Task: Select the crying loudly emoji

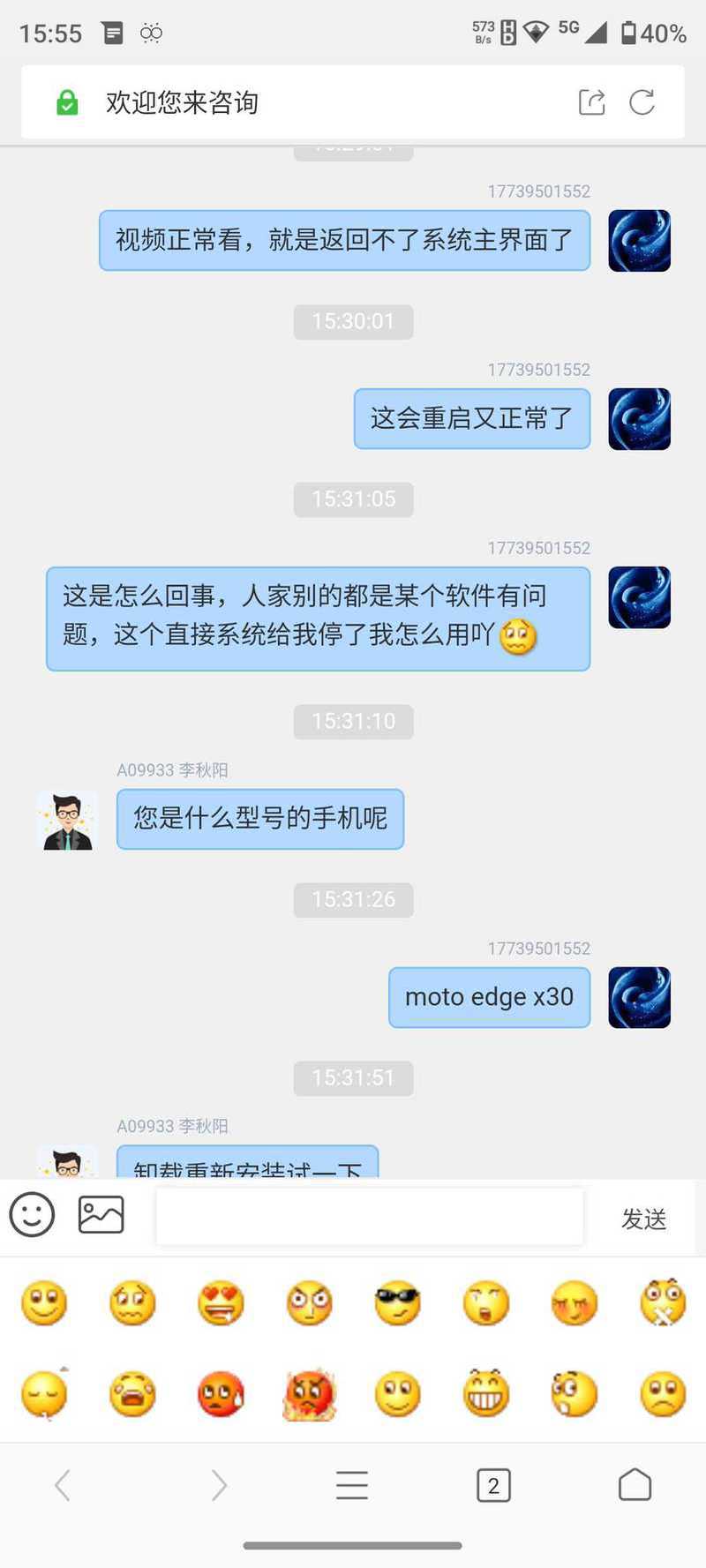Action: [x=132, y=1394]
